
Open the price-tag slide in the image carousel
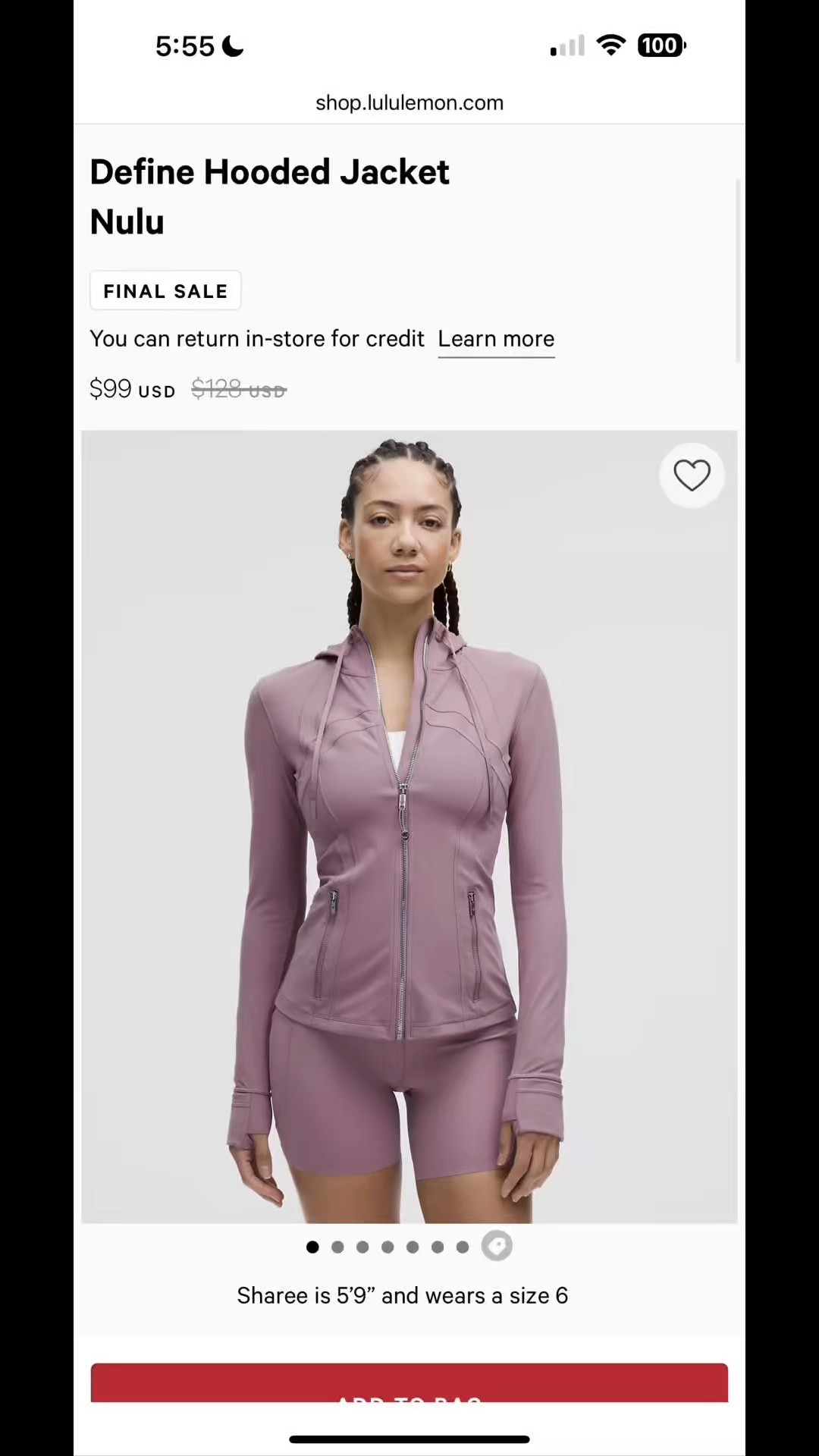497,1246
